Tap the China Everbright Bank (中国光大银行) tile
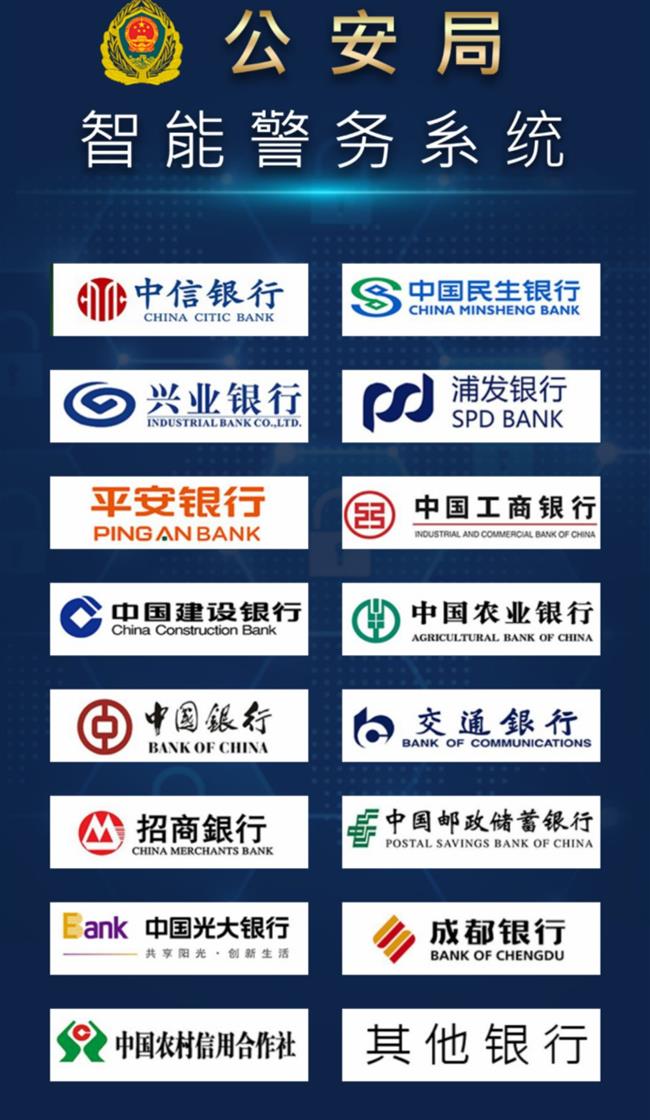 coord(179,938)
